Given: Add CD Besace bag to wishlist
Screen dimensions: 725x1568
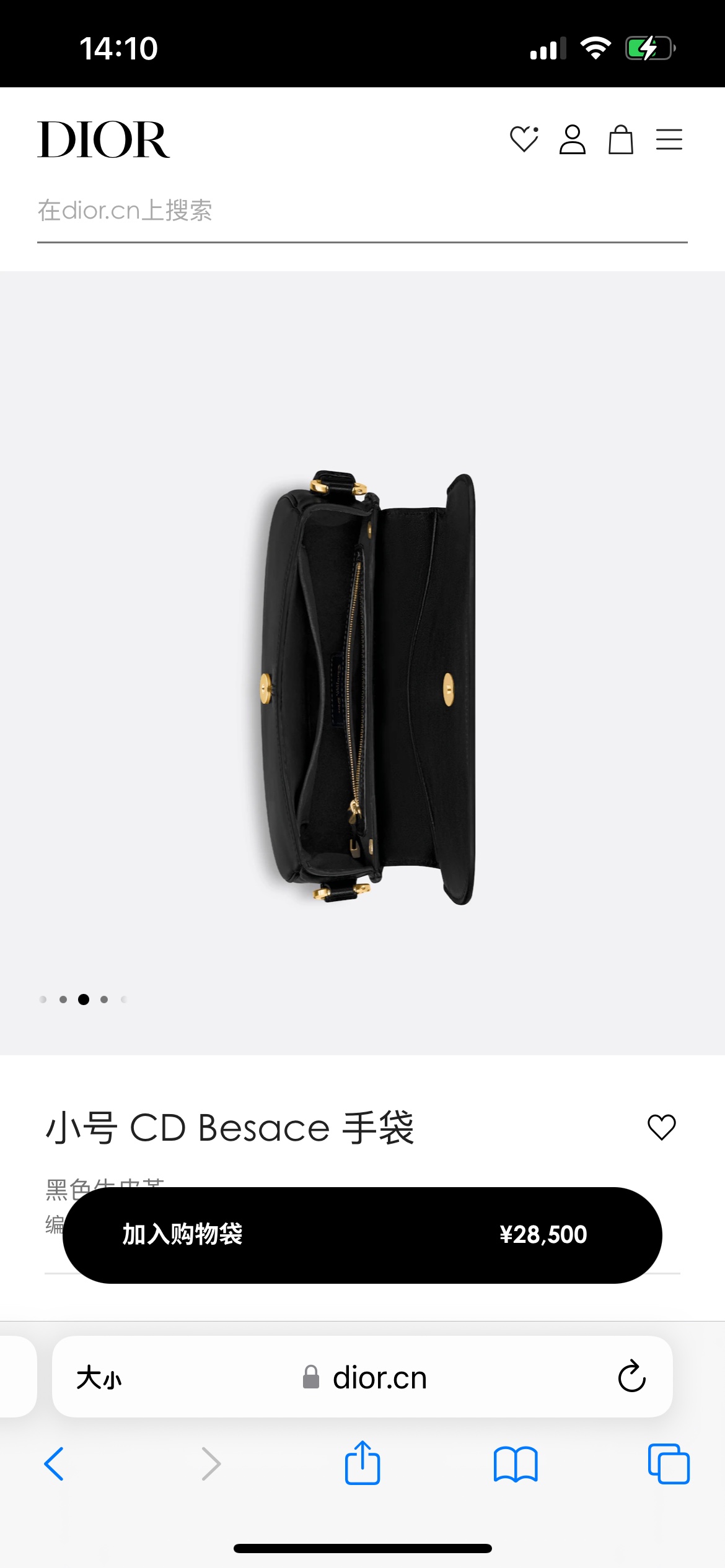Looking at the screenshot, I should (661, 1127).
